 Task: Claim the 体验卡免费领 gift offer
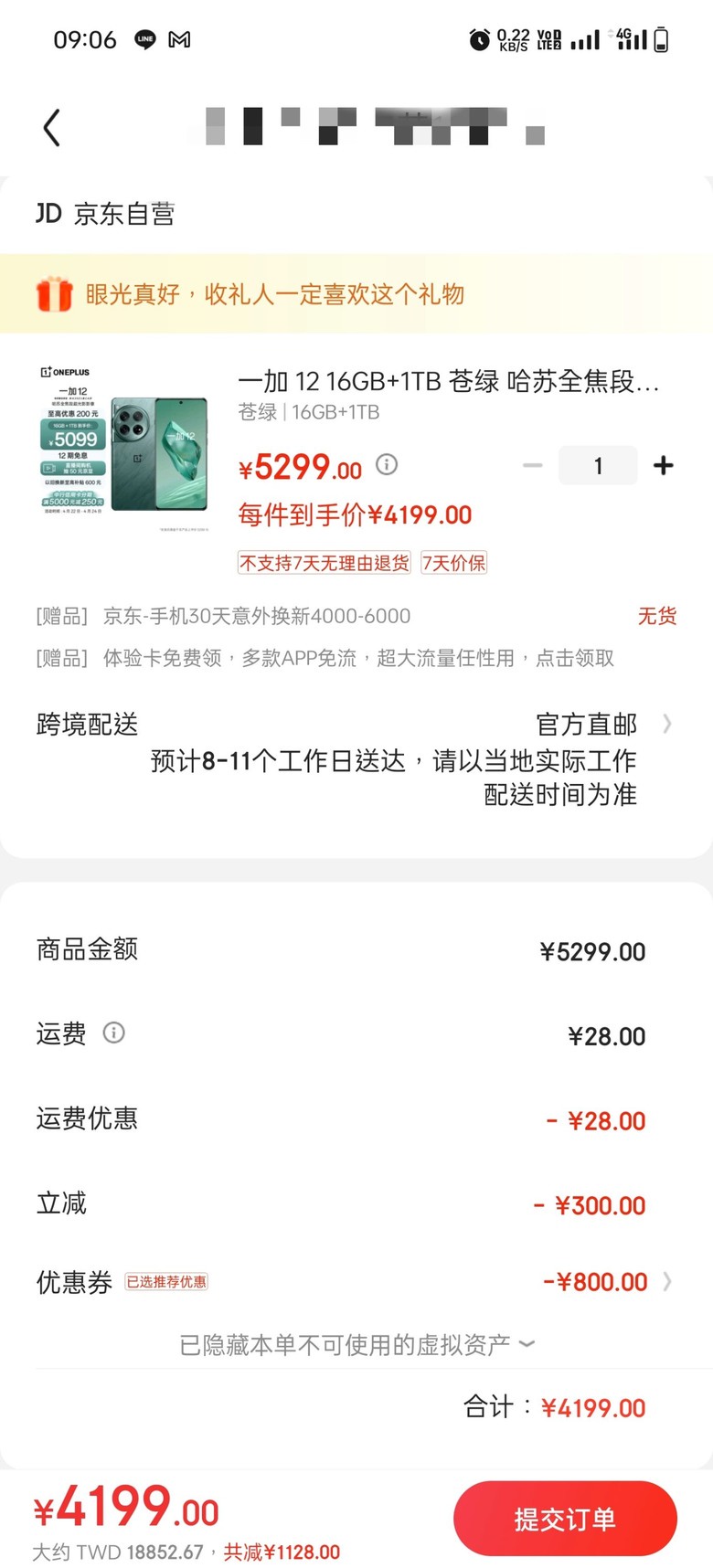tap(356, 659)
